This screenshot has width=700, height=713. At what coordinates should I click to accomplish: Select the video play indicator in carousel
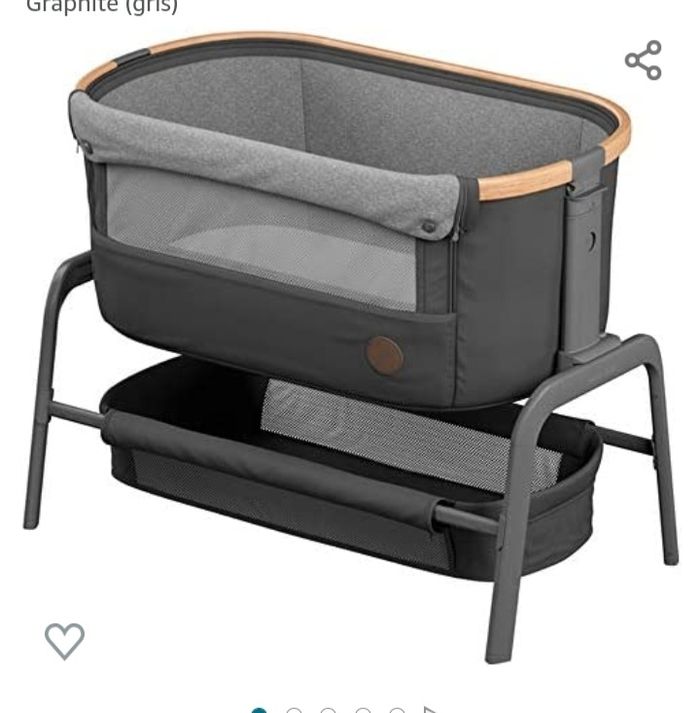pos(430,710)
